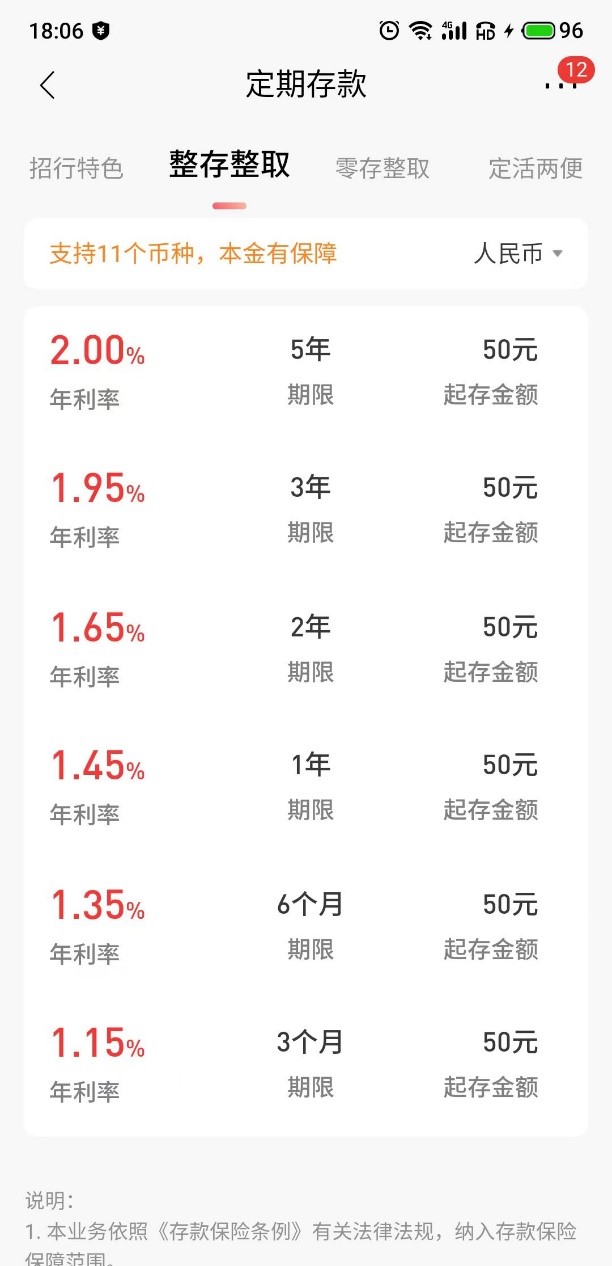Choose the 5年 2.00% deposit
This screenshot has height=1266, width=612.
point(305,372)
